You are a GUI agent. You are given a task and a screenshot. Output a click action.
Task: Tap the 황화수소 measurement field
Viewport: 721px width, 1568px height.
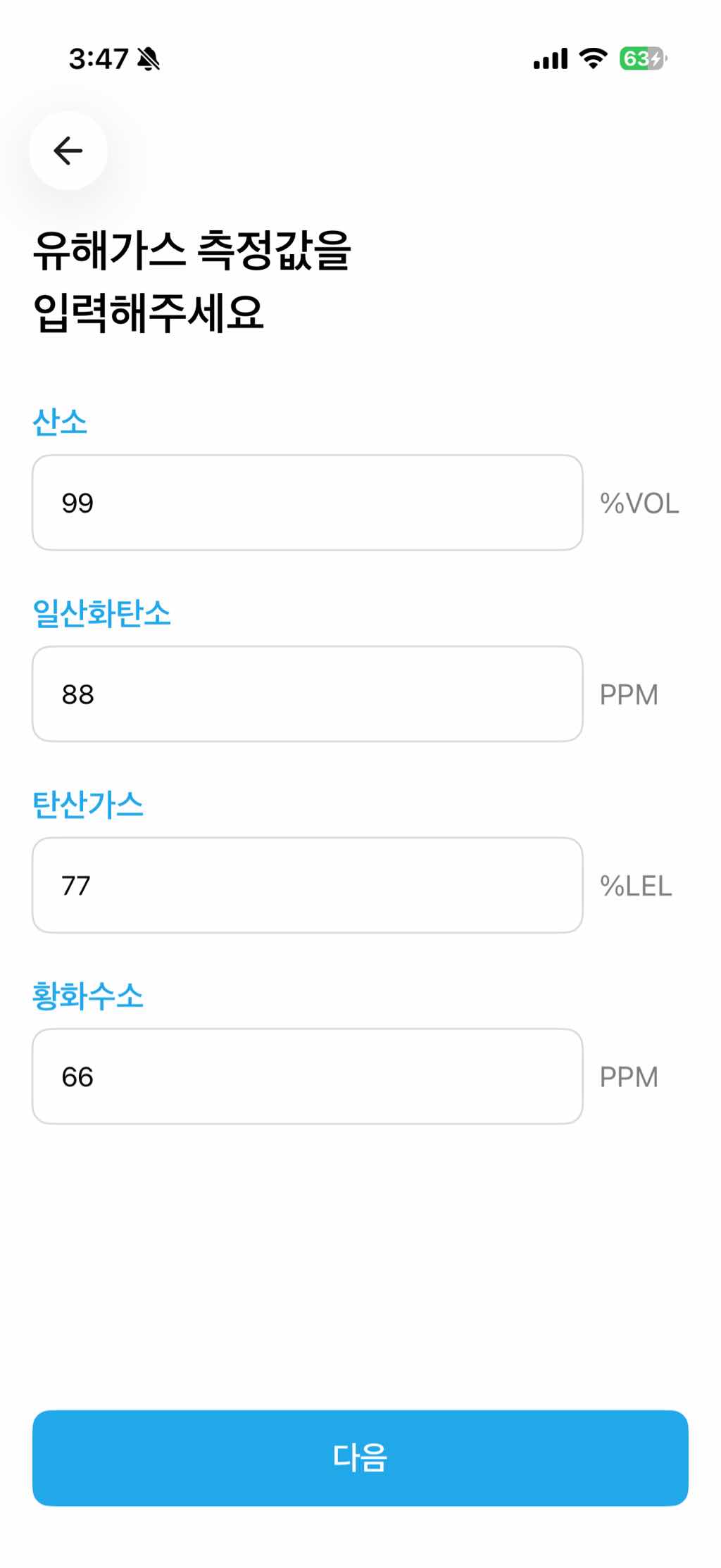point(307,1077)
